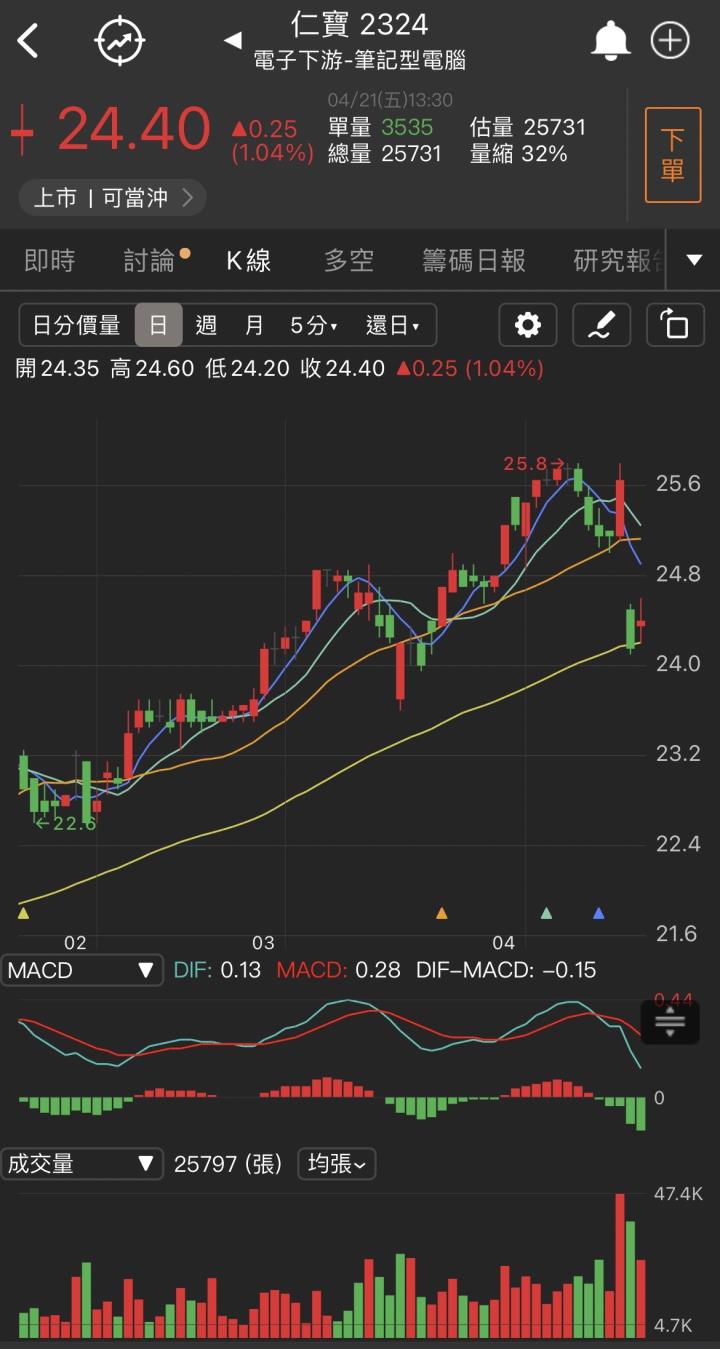Image resolution: width=720 pixels, height=1349 pixels.
Task: Open the 上市 | 可當沖 info chip
Action: click(x=112, y=197)
